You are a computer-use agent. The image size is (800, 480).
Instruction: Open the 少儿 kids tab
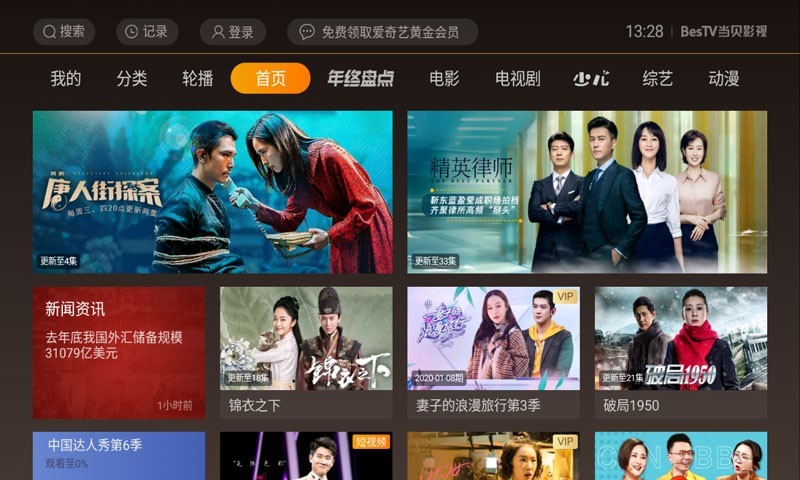pyautogui.click(x=591, y=79)
